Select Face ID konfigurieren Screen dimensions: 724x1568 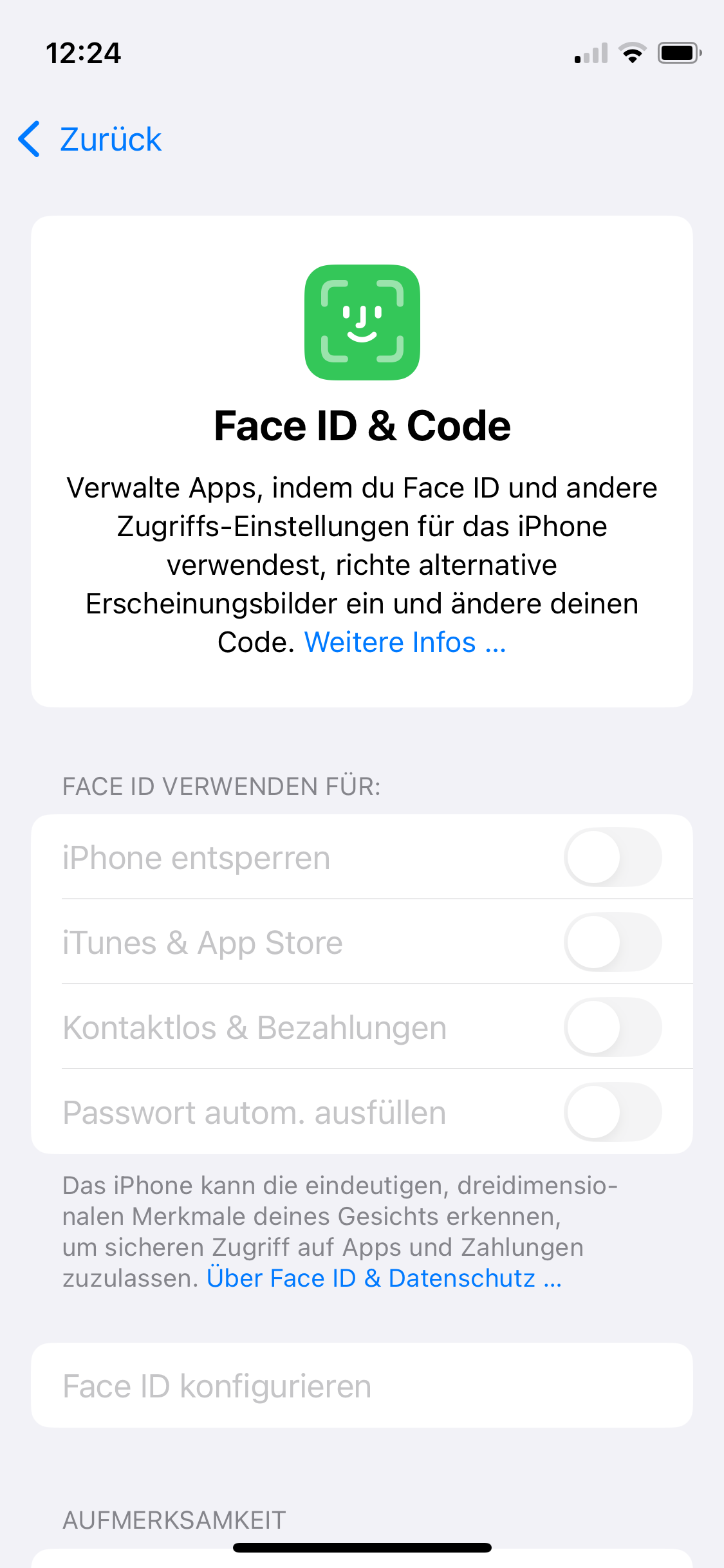362,1386
